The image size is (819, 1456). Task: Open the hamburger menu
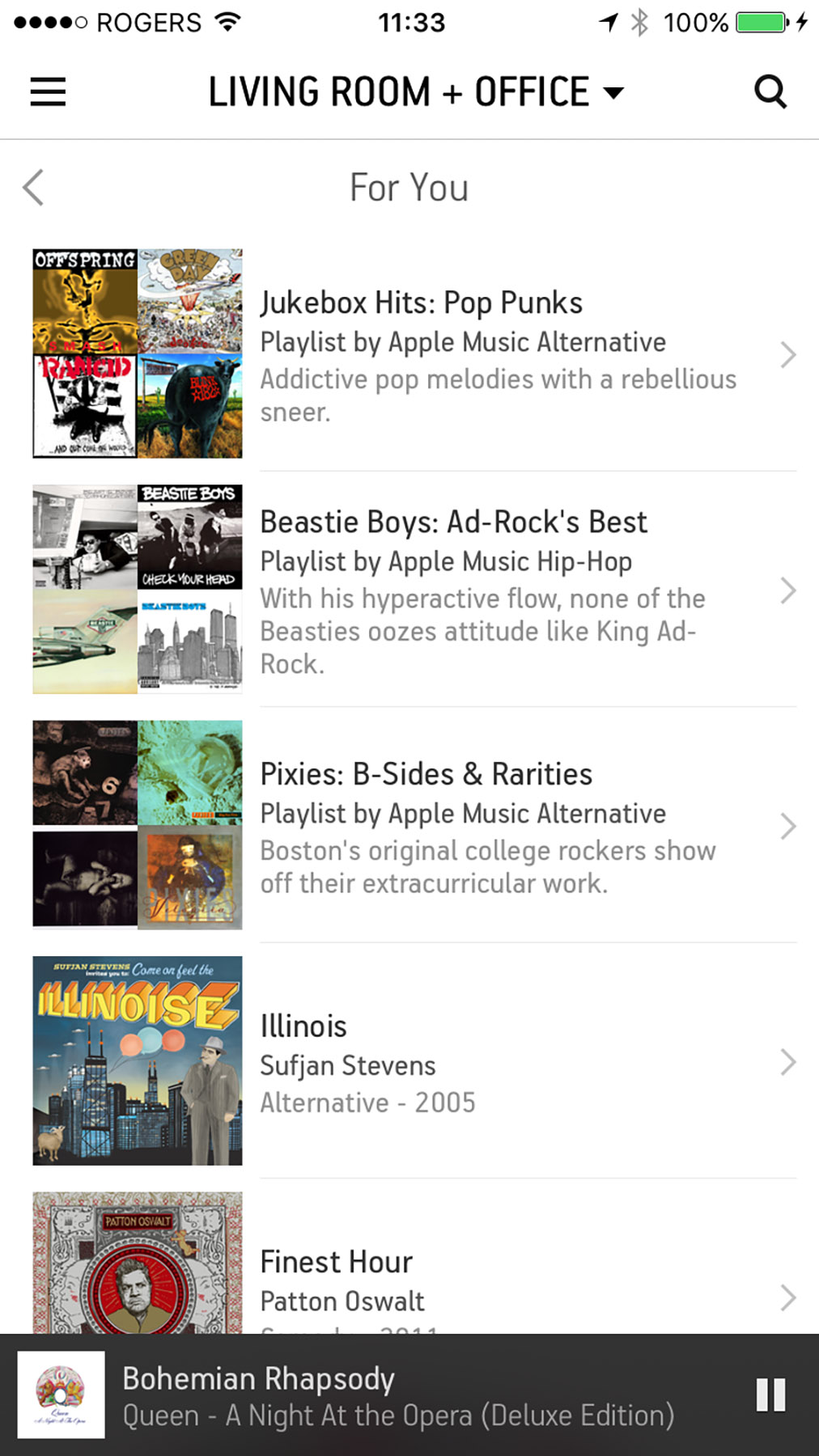click(x=48, y=91)
